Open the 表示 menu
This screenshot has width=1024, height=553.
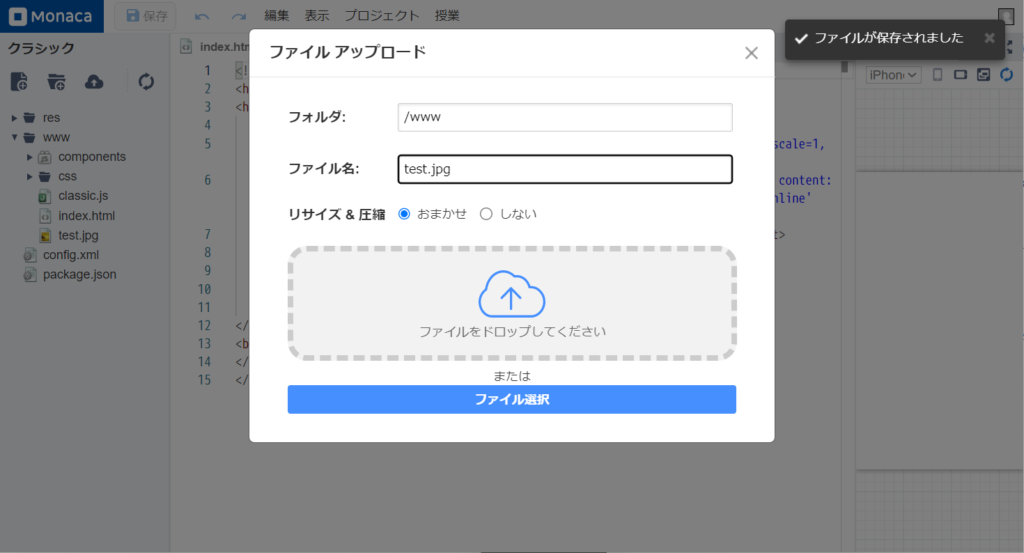point(317,16)
